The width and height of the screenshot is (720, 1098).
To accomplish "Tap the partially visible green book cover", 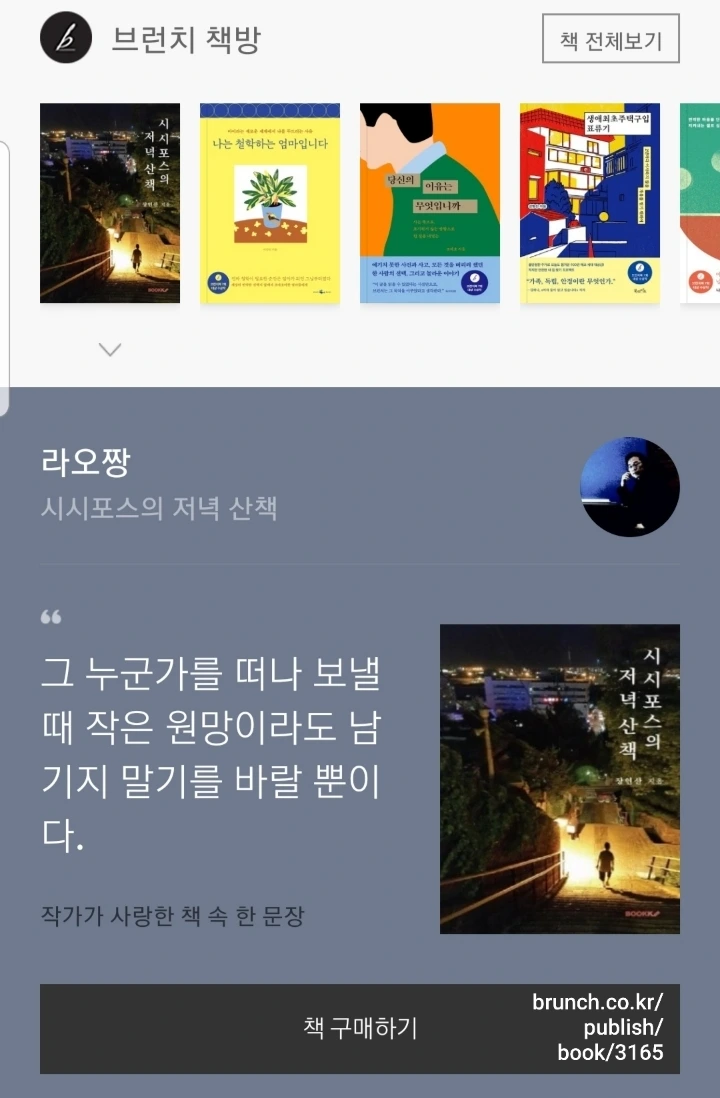I will pyautogui.click(x=700, y=203).
